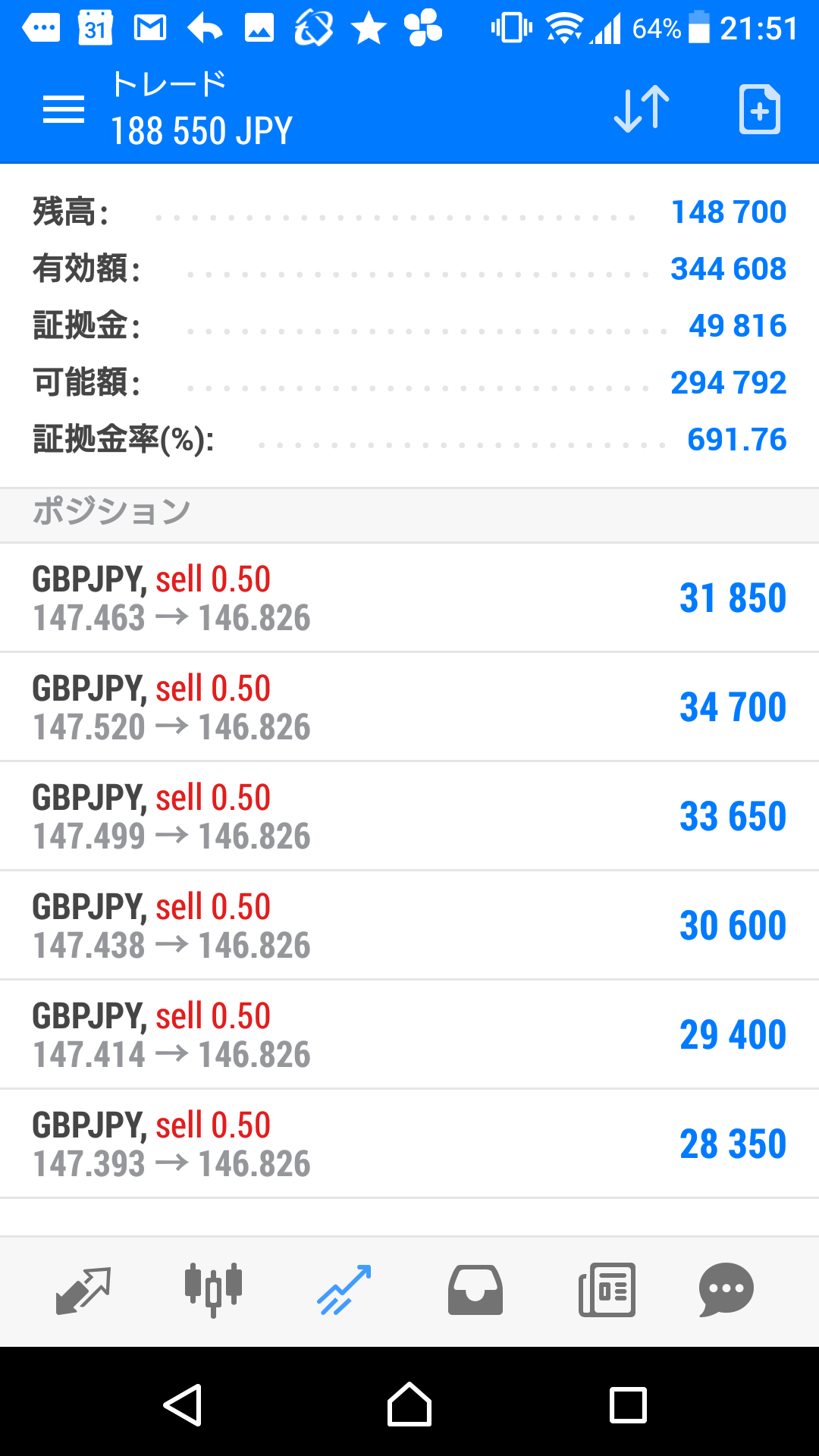Go to the news tab
Viewport: 819px width, 1456px height.
[x=607, y=1290]
